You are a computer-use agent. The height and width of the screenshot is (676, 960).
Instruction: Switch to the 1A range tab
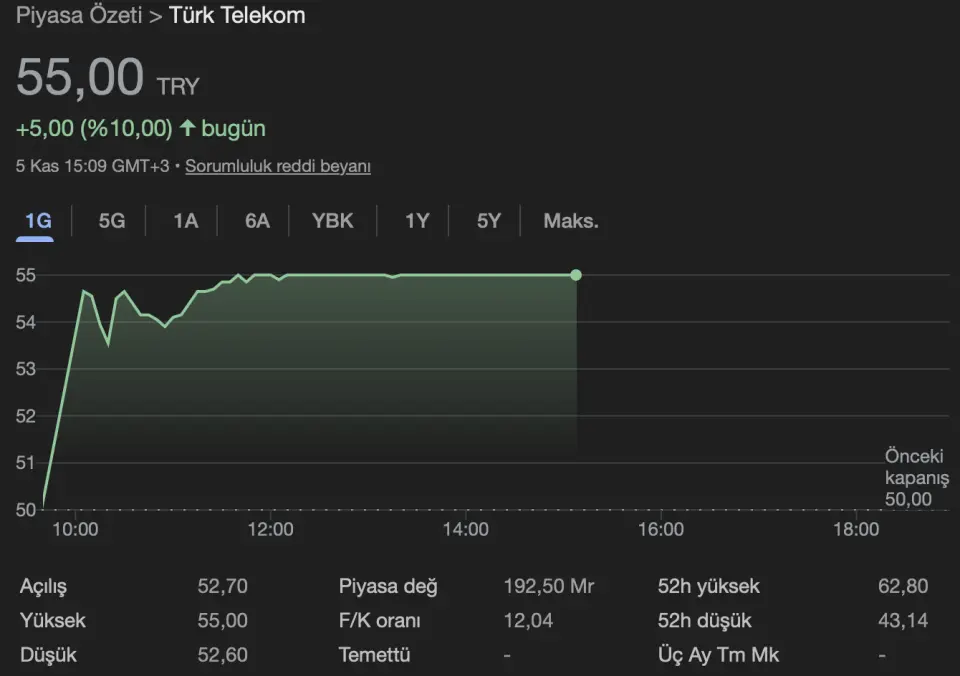tap(185, 221)
